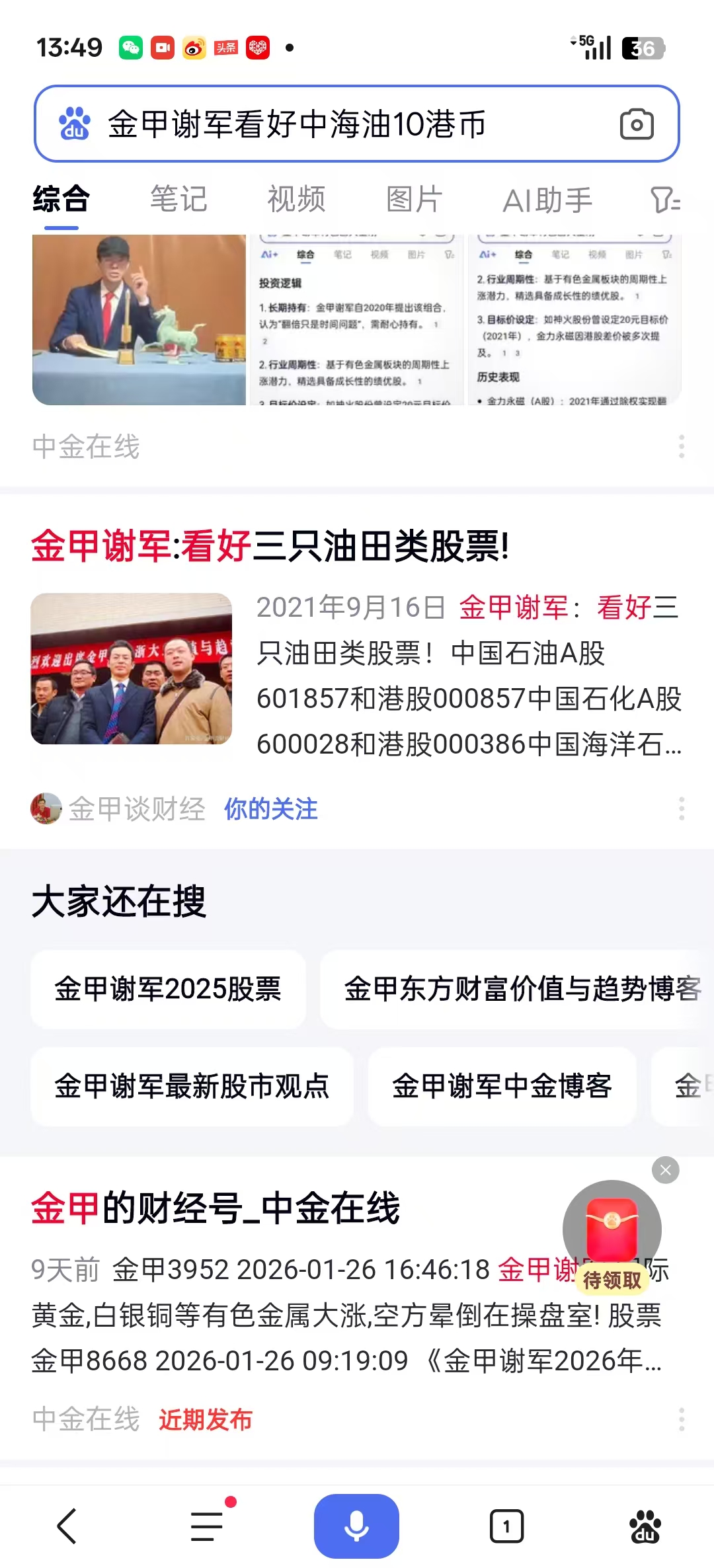The width and height of the screenshot is (714, 1568).
Task: Open camera image search
Action: pyautogui.click(x=636, y=124)
